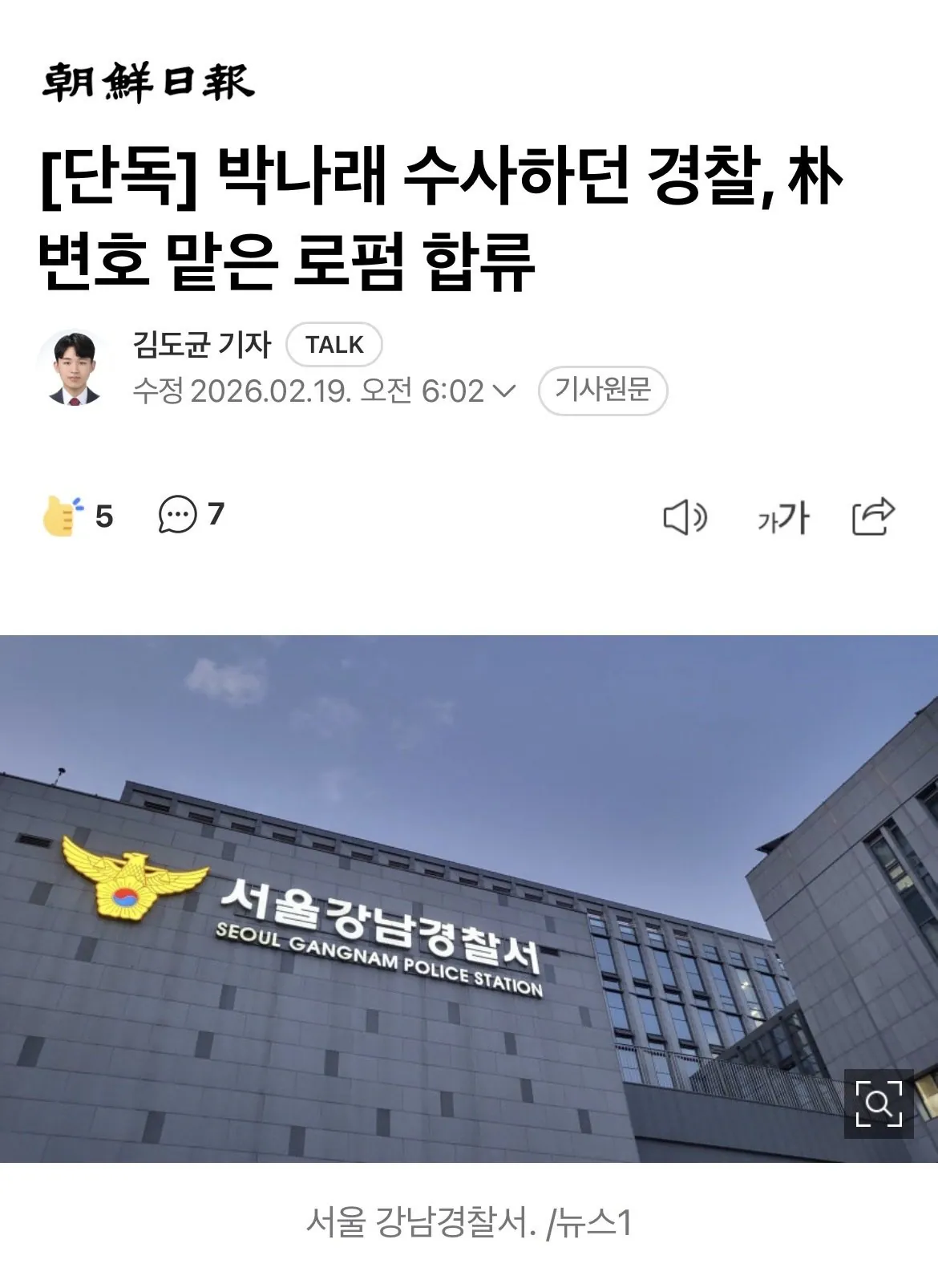This screenshot has width=938, height=1288.
Task: Share this article
Action: (x=872, y=516)
